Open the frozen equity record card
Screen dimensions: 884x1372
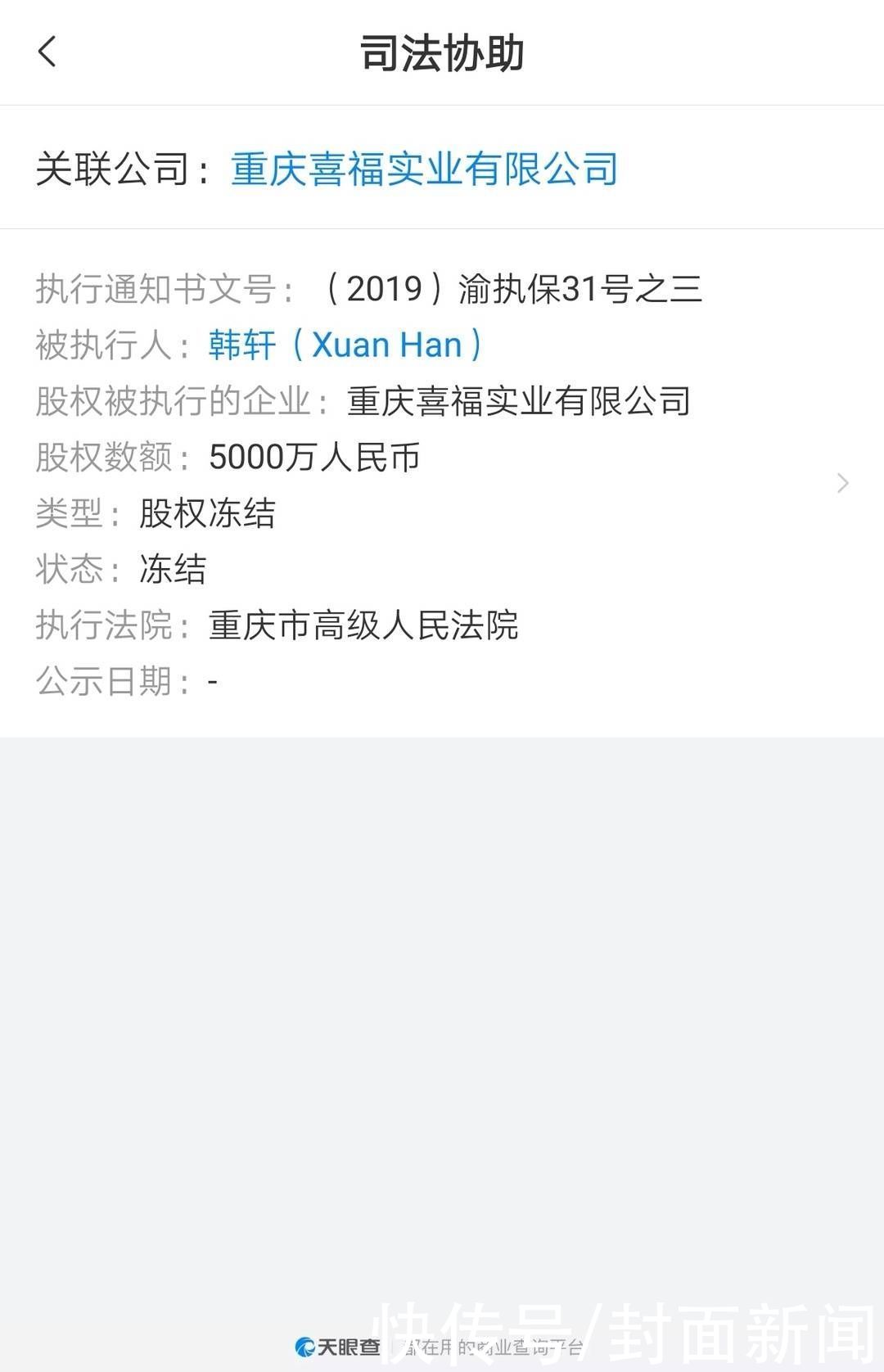pyautogui.click(x=442, y=484)
